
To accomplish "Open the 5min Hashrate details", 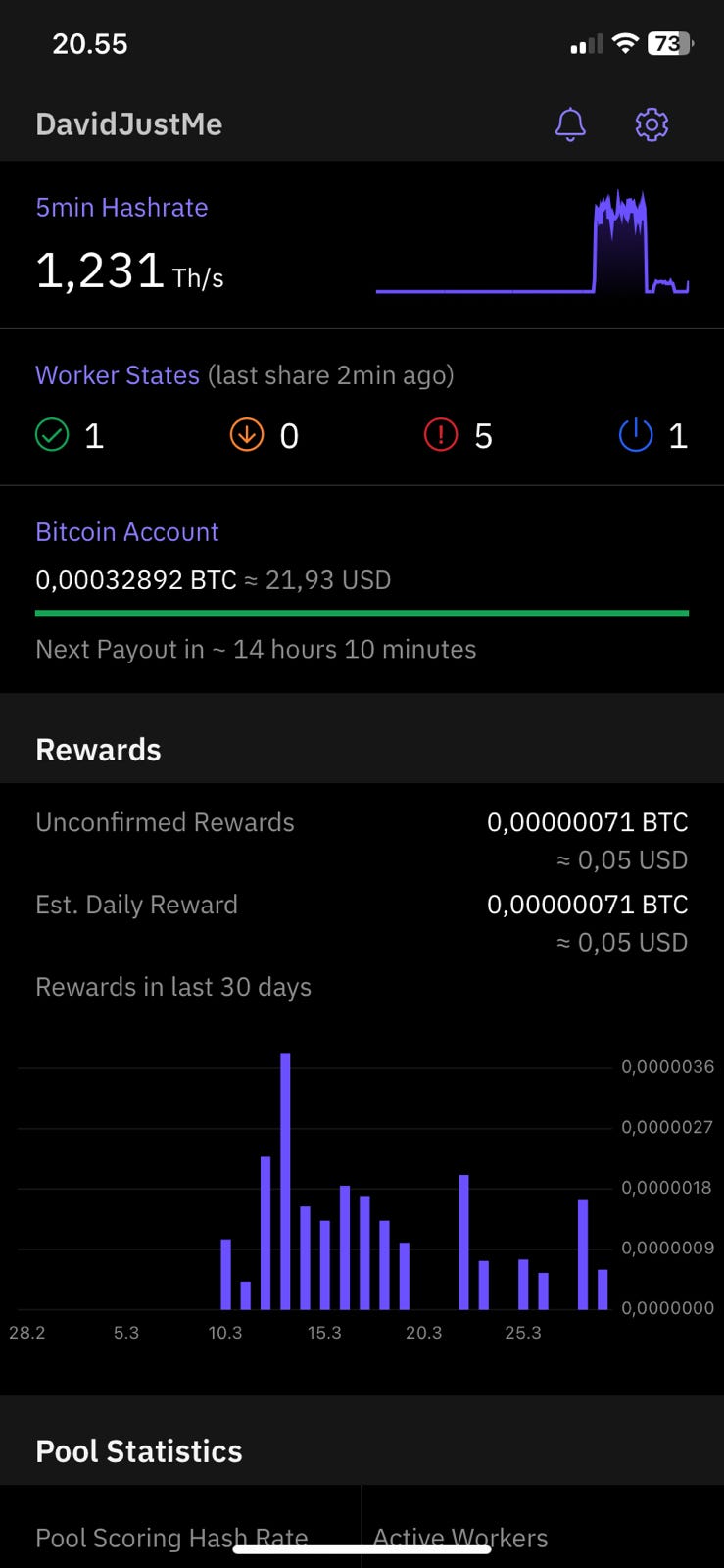I will [x=122, y=208].
